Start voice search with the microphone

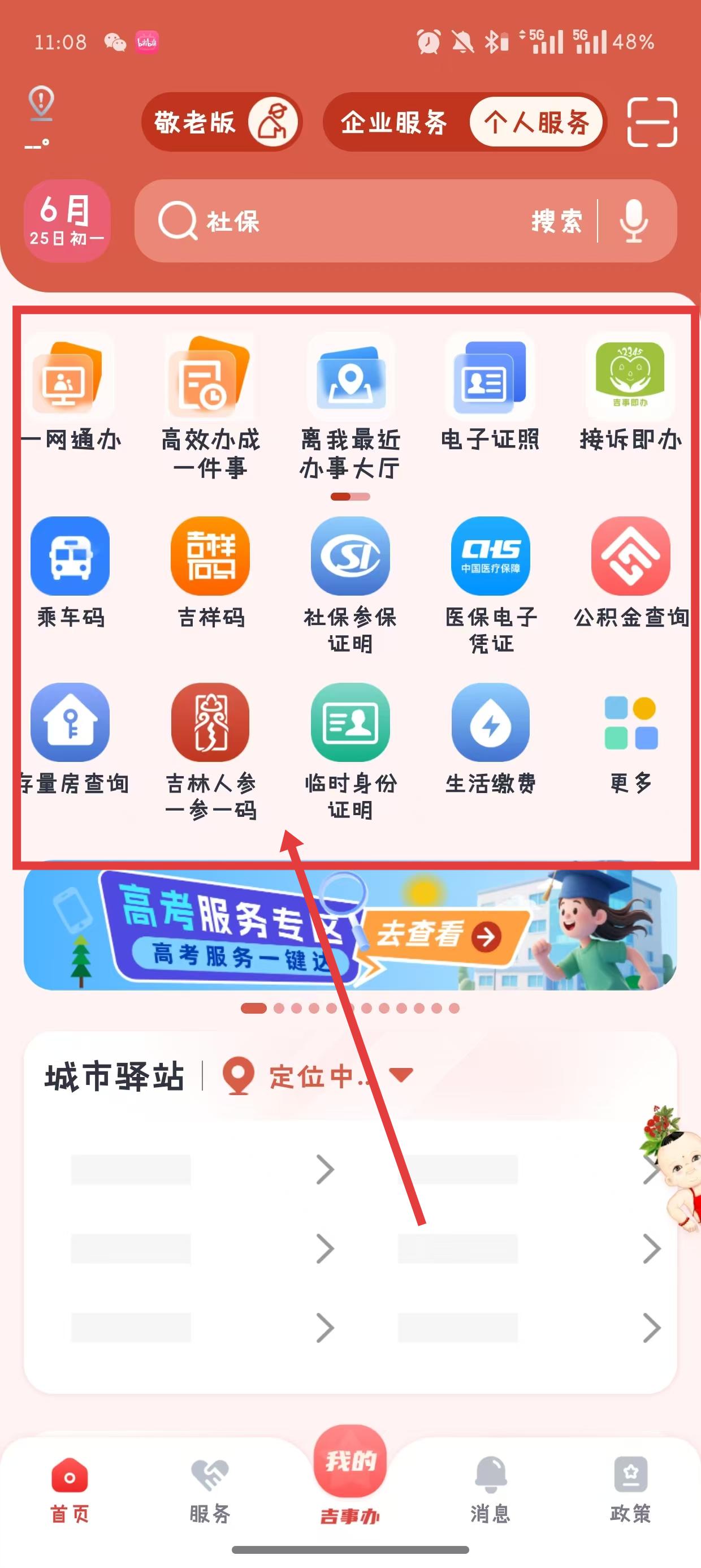coord(634,221)
